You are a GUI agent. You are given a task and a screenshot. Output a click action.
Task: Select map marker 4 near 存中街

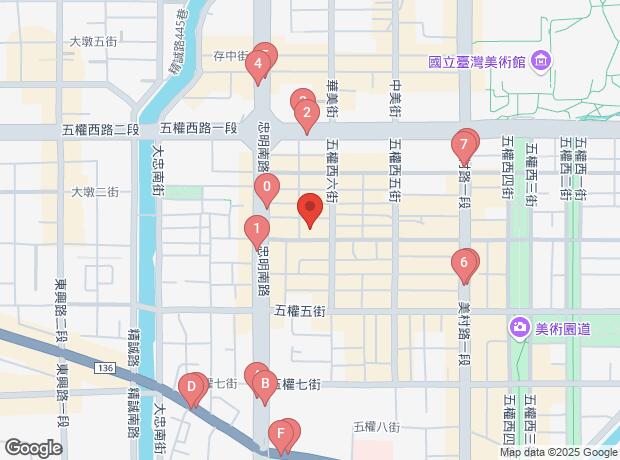(258, 66)
